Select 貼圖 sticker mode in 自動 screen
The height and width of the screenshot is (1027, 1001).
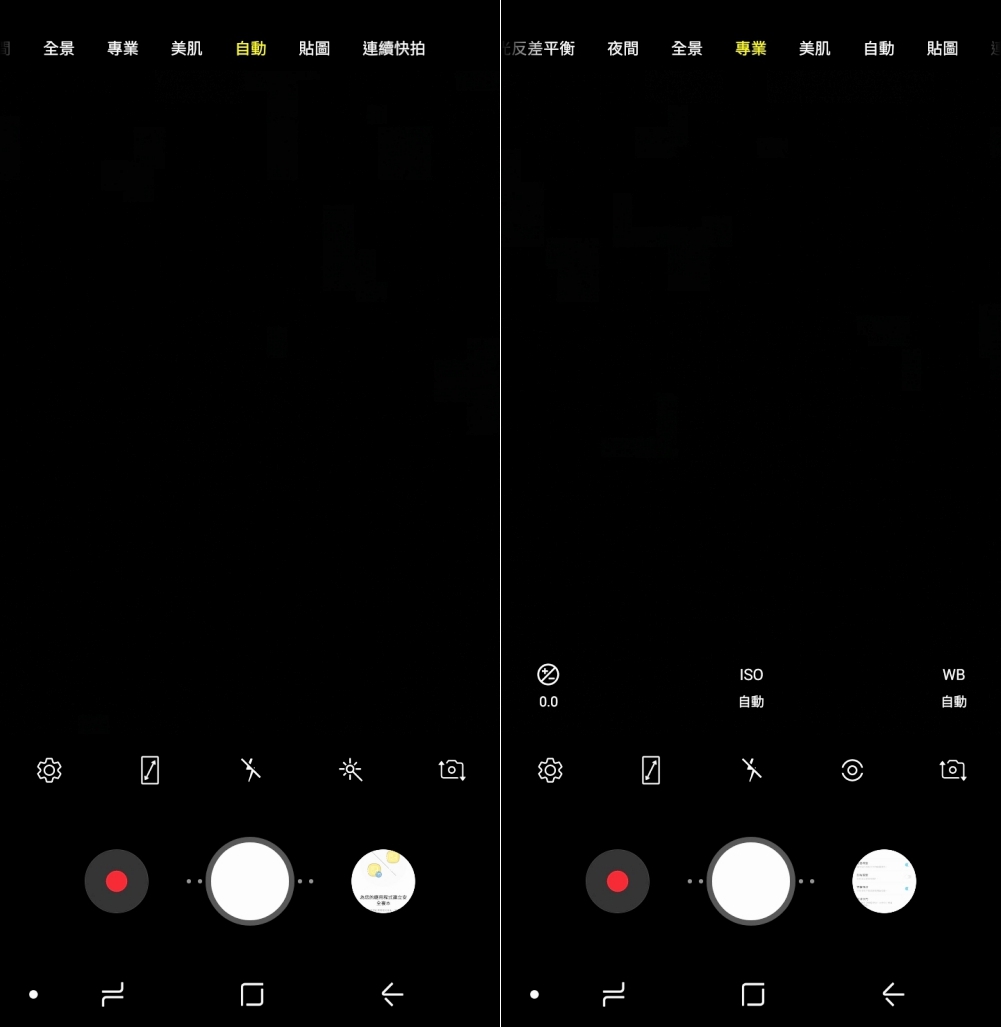(314, 48)
